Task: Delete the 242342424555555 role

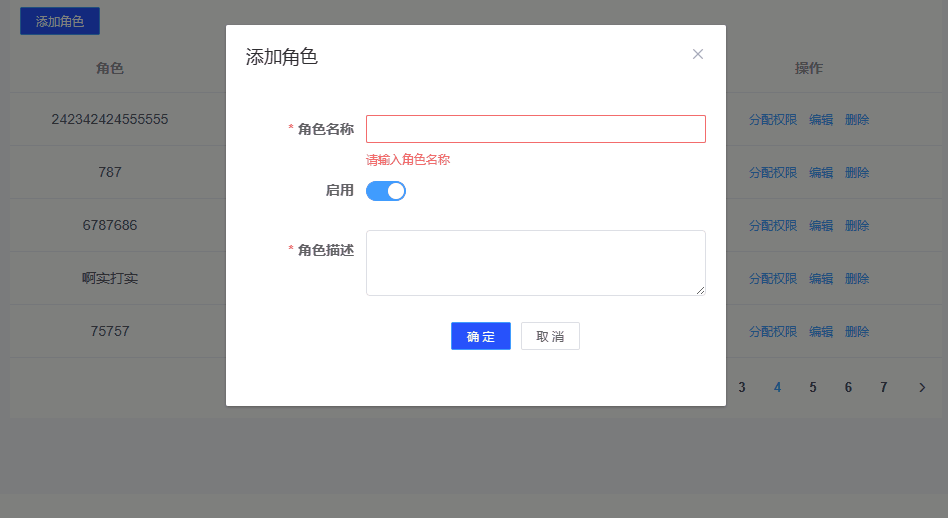Action: click(857, 120)
